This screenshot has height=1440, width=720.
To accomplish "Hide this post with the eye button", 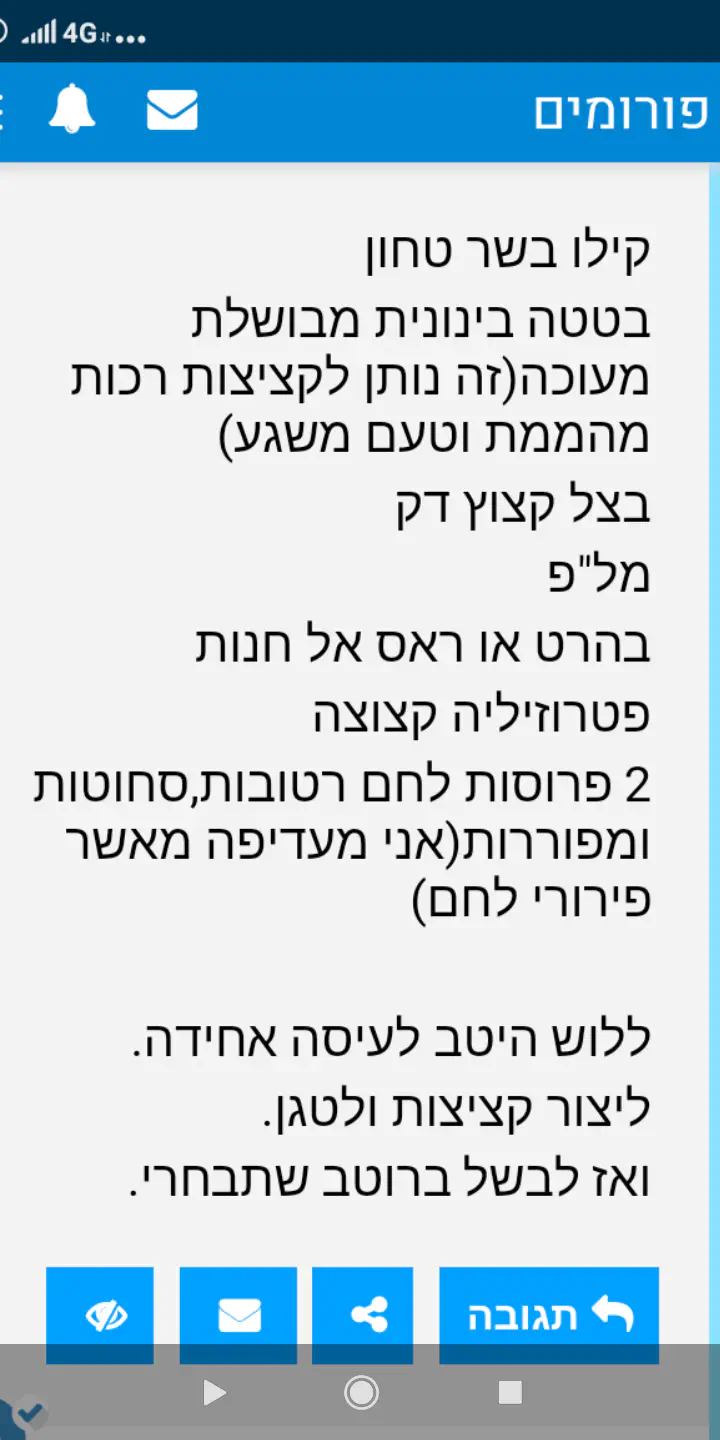I will [x=100, y=1315].
